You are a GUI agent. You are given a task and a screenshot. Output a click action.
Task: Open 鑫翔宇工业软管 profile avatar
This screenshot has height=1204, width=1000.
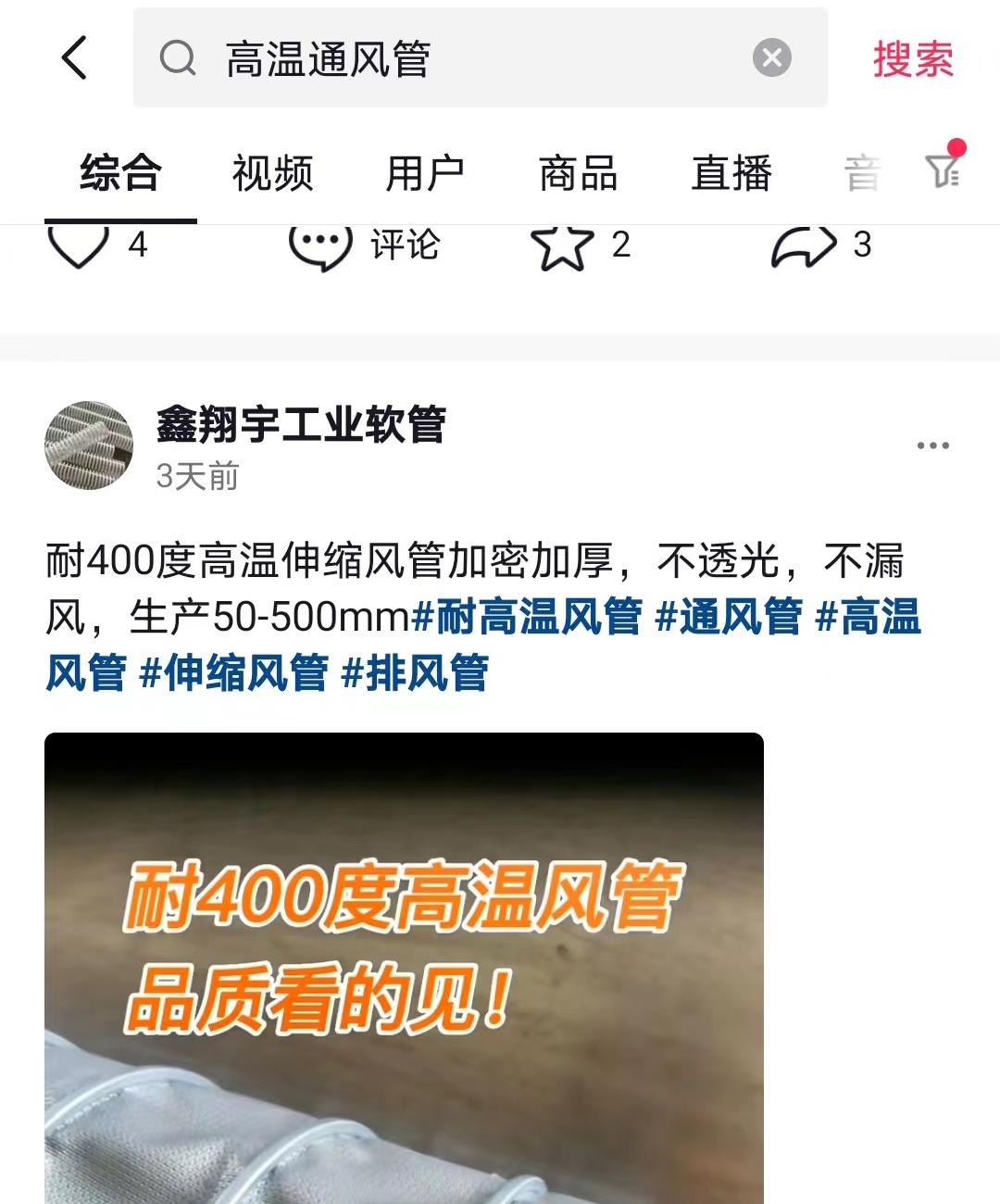click(89, 445)
